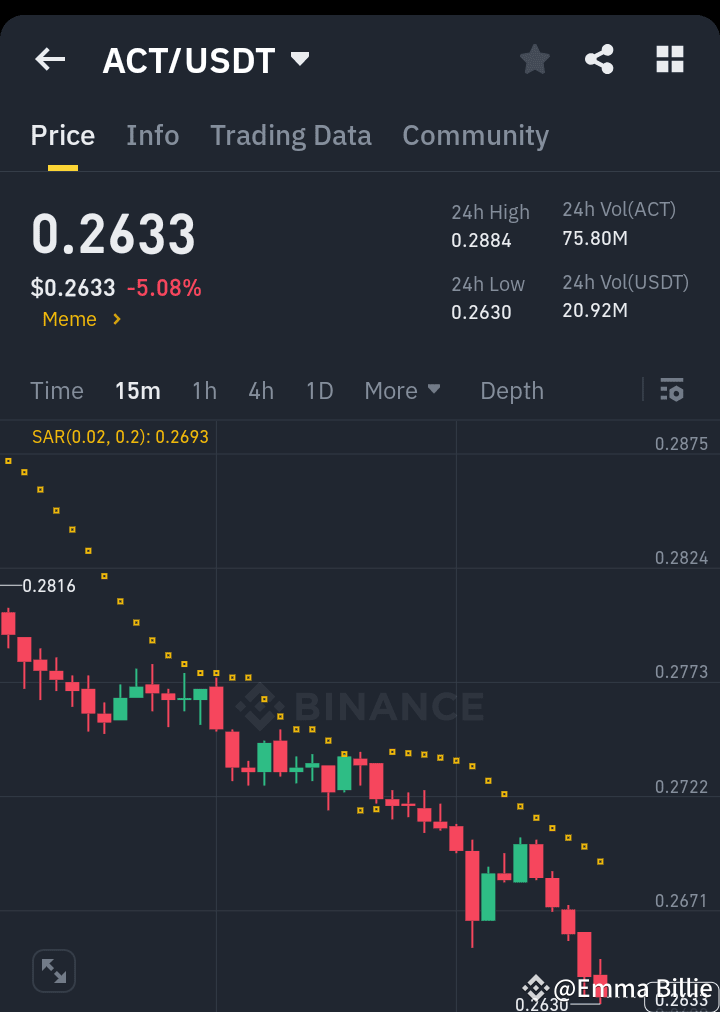Switch to the Trading Data tab
The image size is (720, 1012).
pyautogui.click(x=290, y=135)
